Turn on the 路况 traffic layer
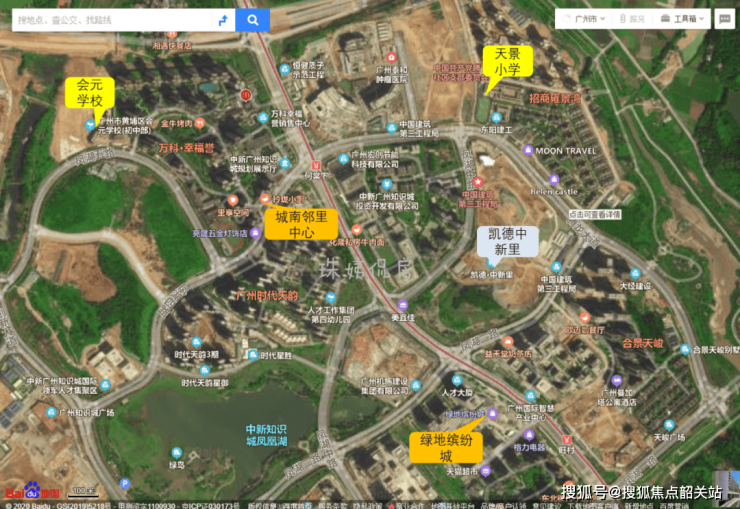Viewport: 740px width, 509px height. (x=632, y=19)
